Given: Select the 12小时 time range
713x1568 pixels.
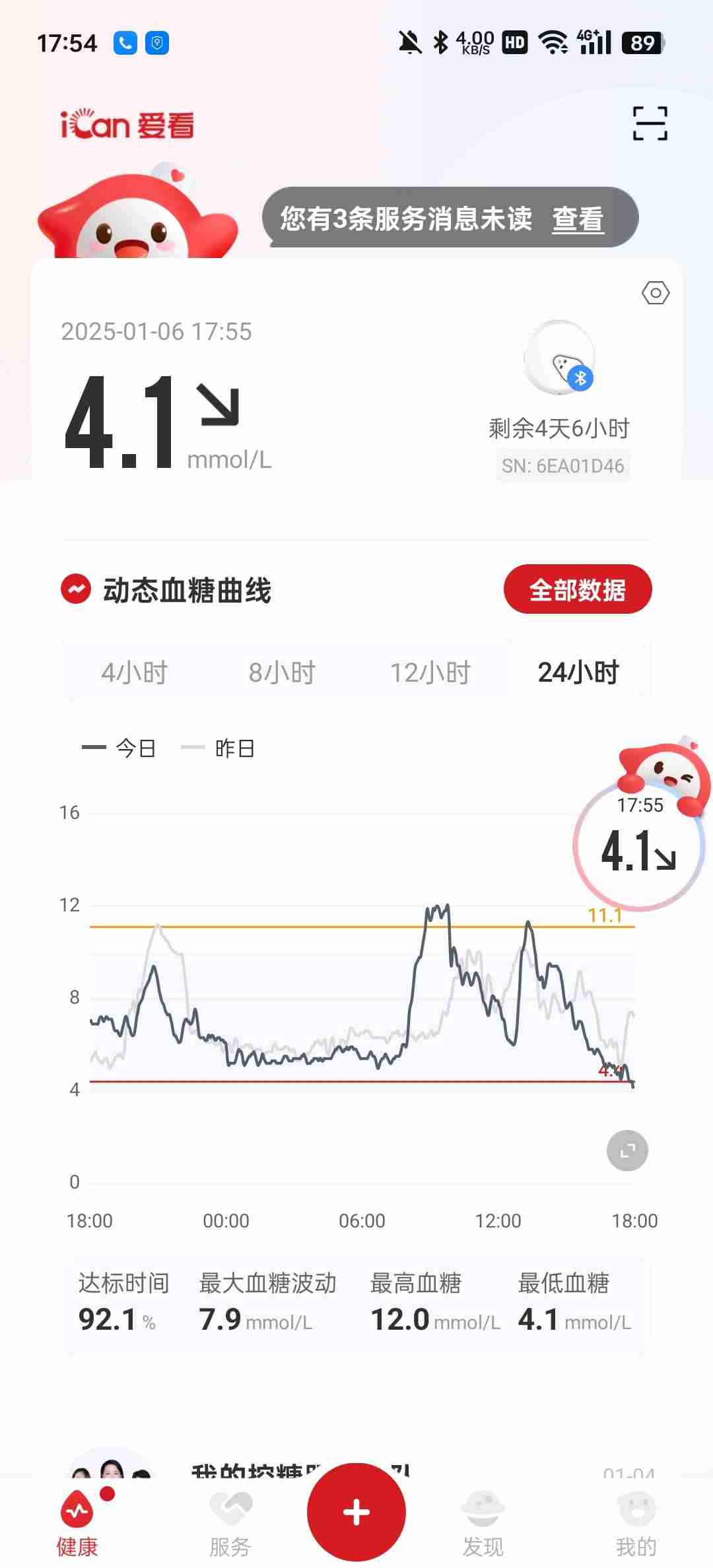Looking at the screenshot, I should tap(430, 672).
